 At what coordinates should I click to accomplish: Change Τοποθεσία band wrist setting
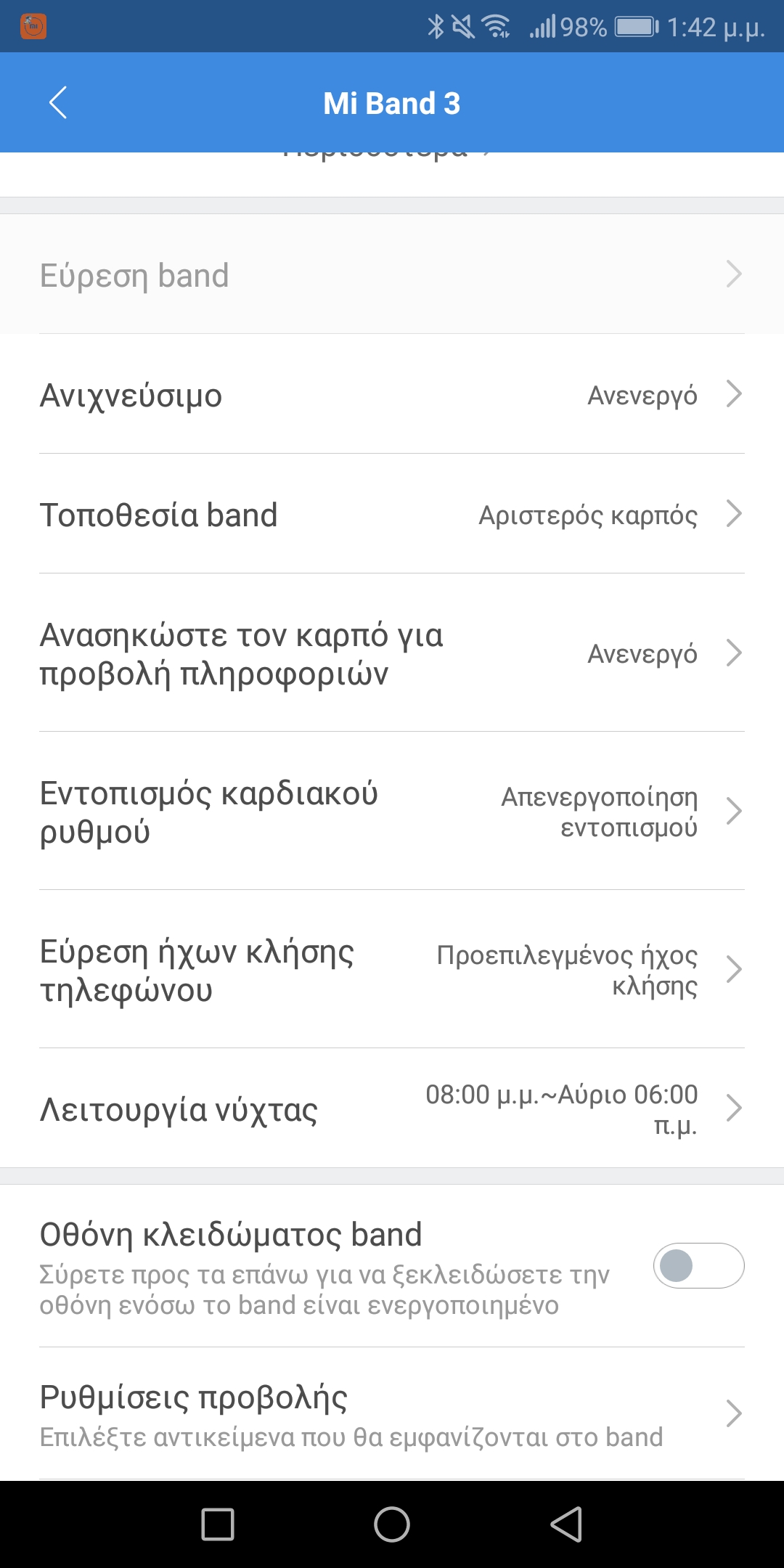(392, 515)
